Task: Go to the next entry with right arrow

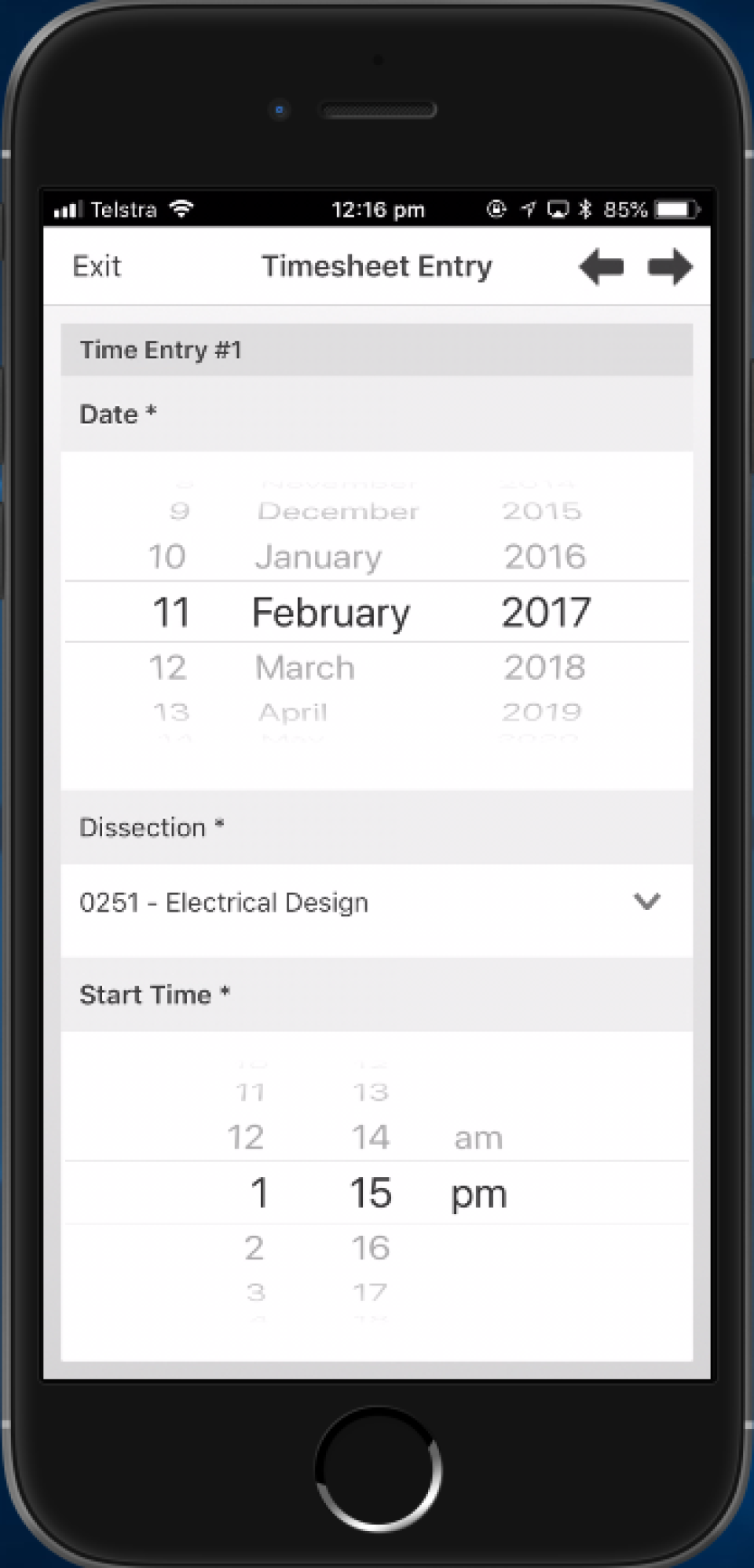Action: click(670, 267)
